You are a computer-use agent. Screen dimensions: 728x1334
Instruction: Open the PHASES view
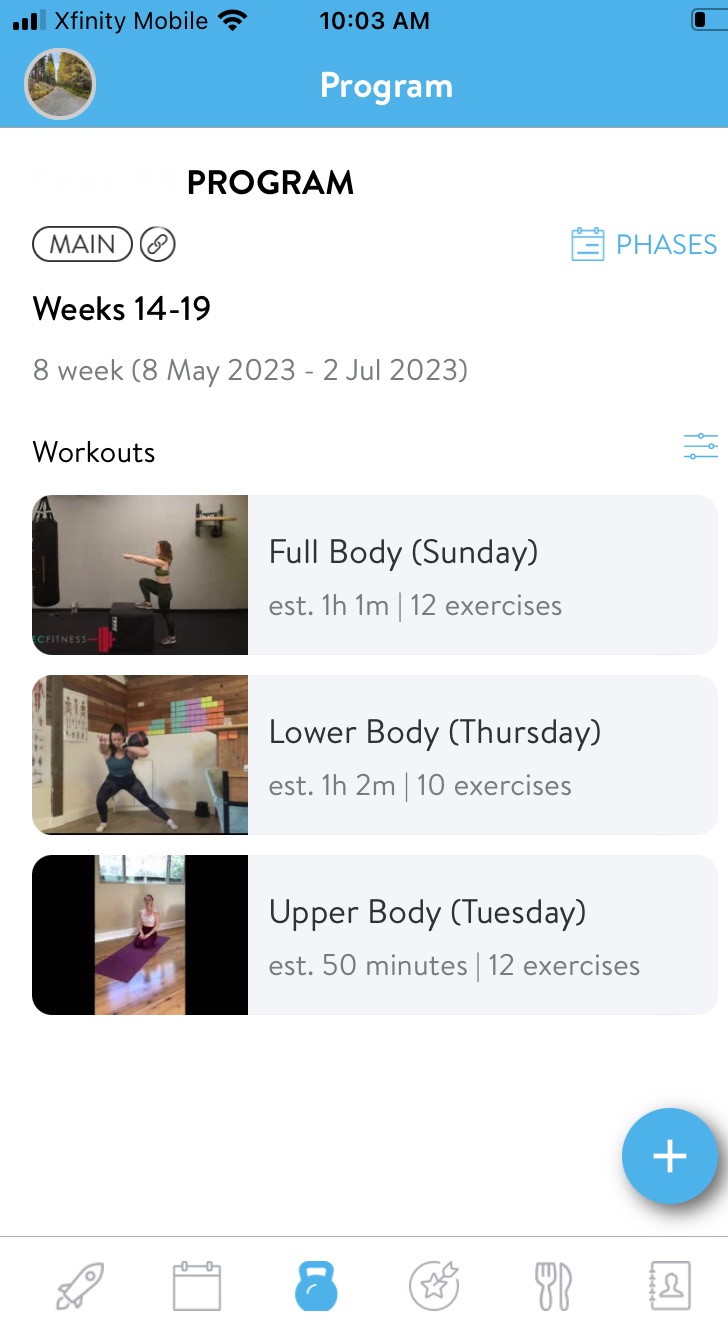(644, 245)
